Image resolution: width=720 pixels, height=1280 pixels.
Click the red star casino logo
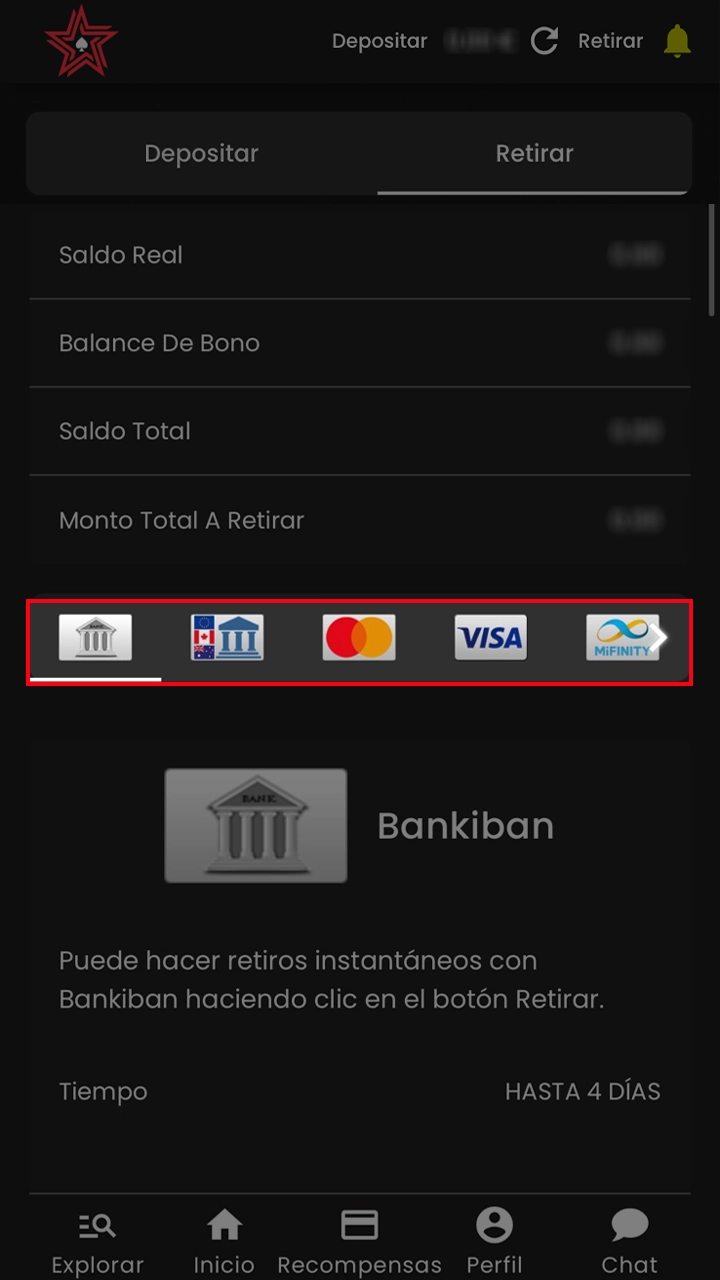(80, 40)
